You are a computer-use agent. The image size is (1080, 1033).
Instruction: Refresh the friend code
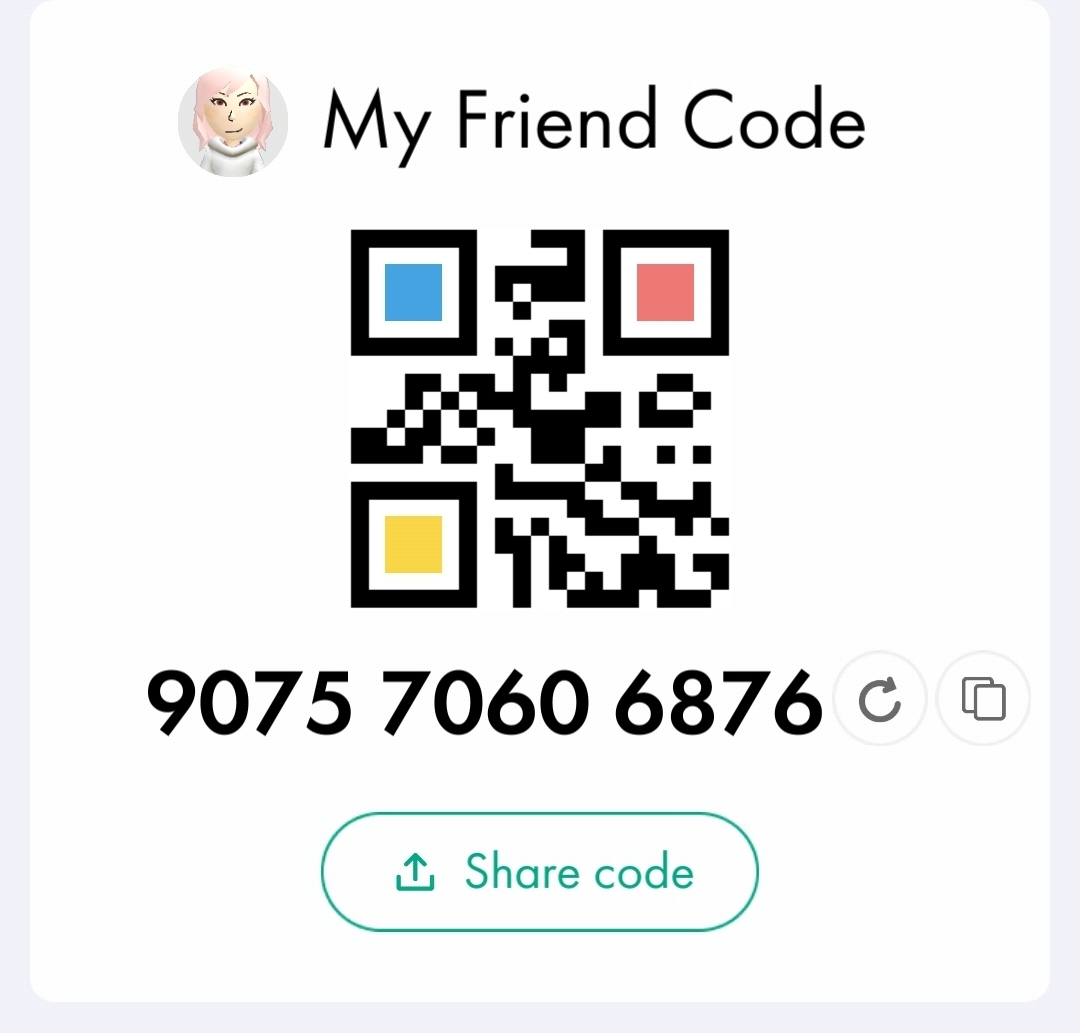point(880,699)
